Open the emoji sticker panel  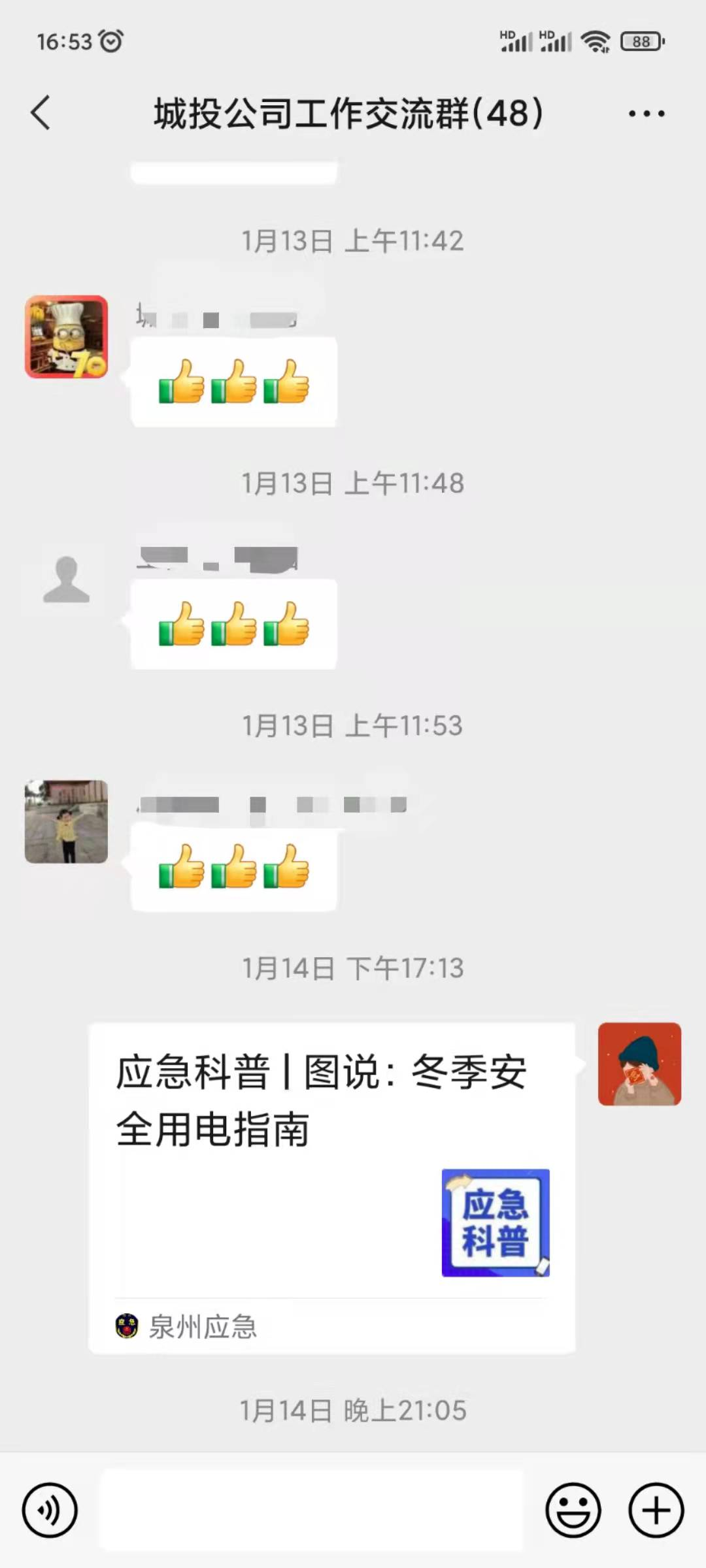pyautogui.click(x=573, y=1510)
